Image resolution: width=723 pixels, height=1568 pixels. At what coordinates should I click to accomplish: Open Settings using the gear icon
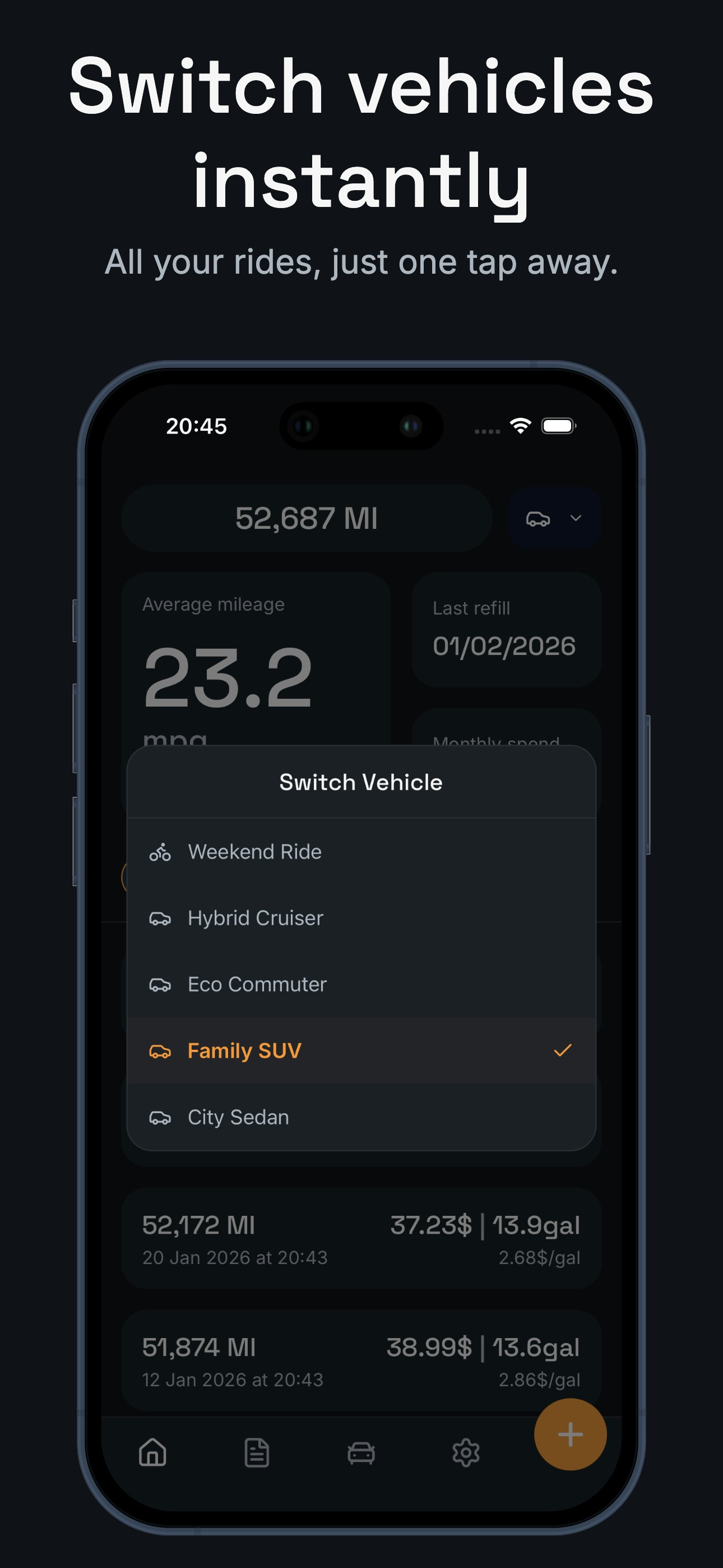click(466, 1455)
